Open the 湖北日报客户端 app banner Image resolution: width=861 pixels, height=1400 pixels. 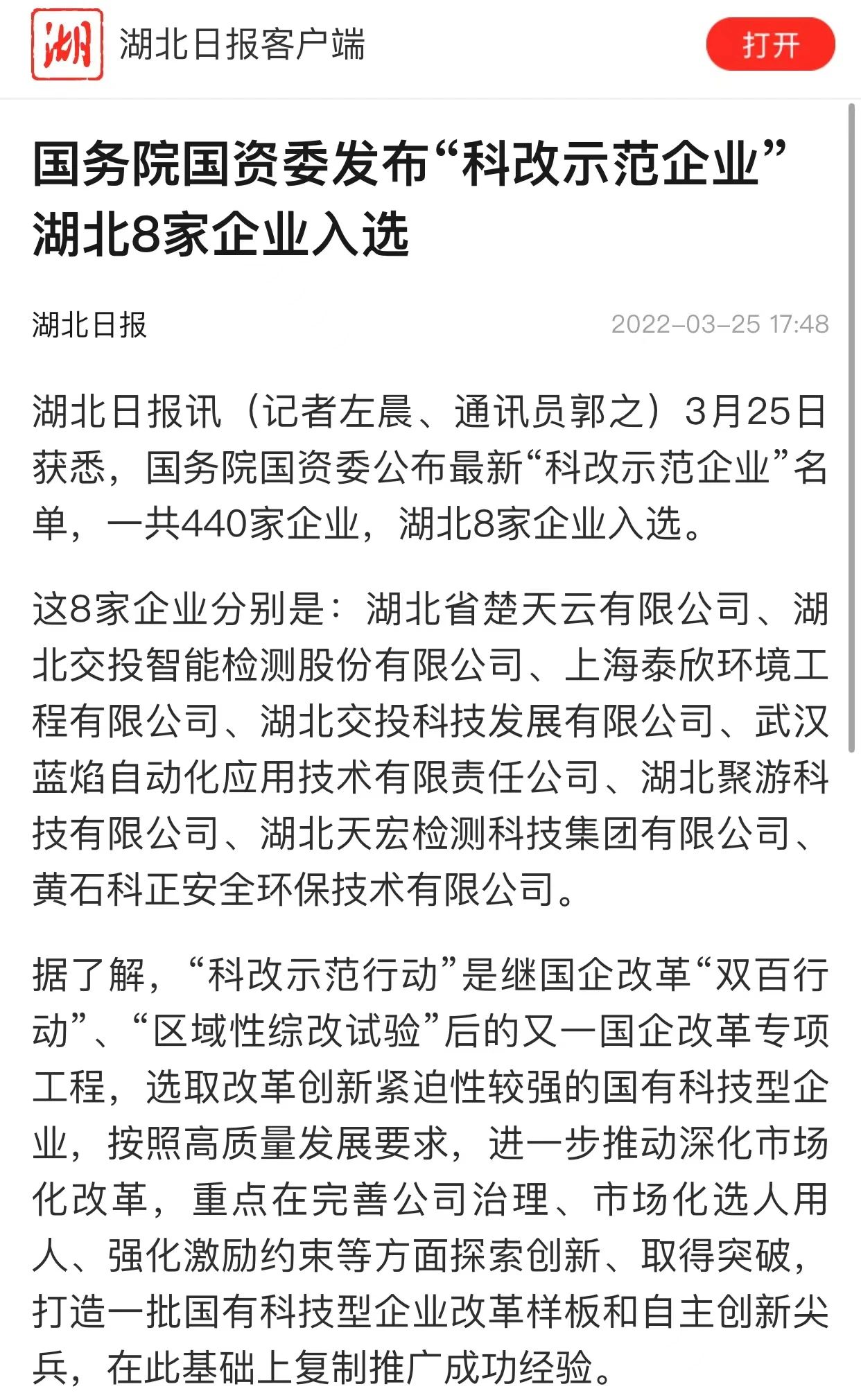tap(241, 45)
